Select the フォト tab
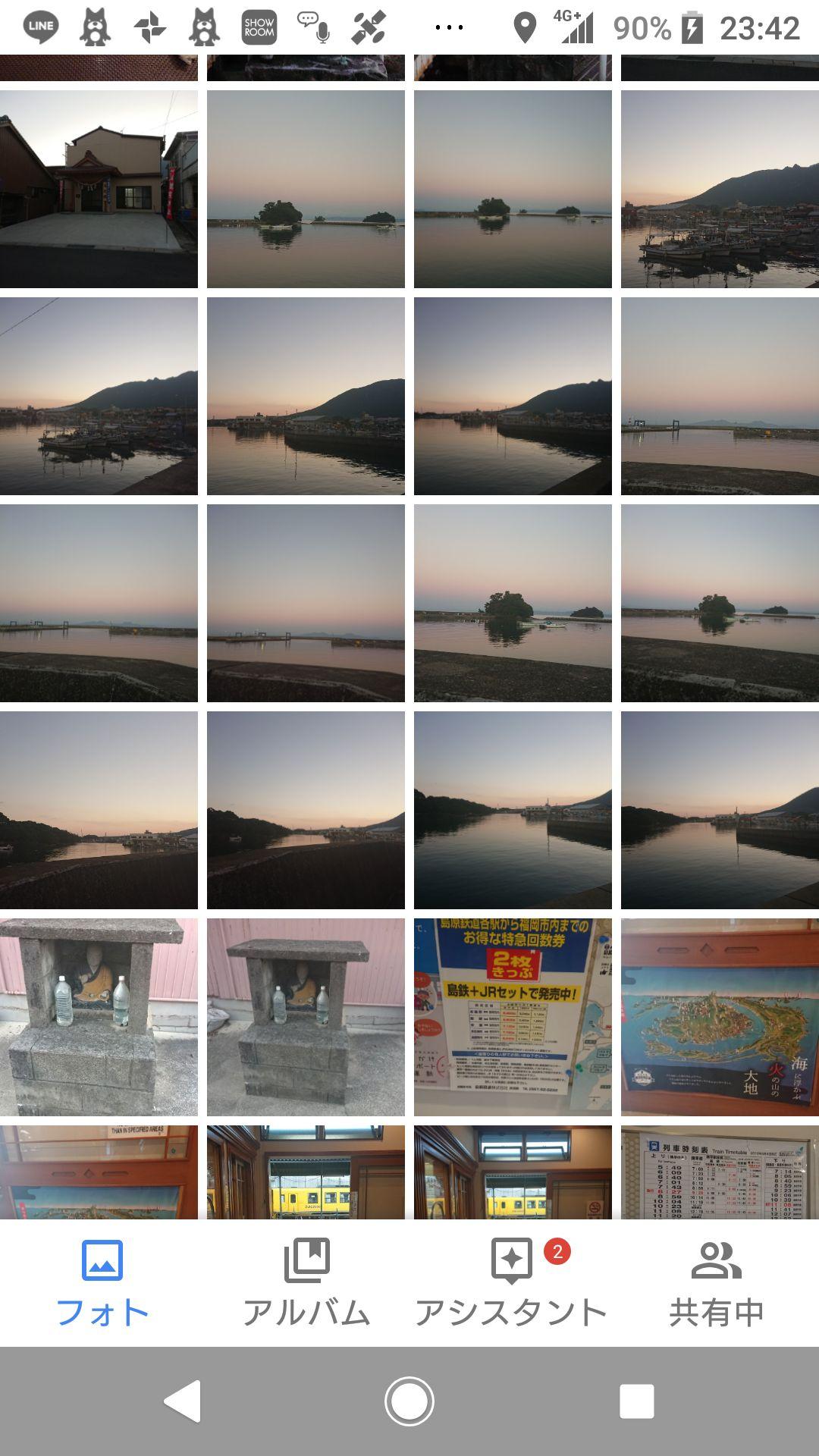 (x=102, y=1283)
